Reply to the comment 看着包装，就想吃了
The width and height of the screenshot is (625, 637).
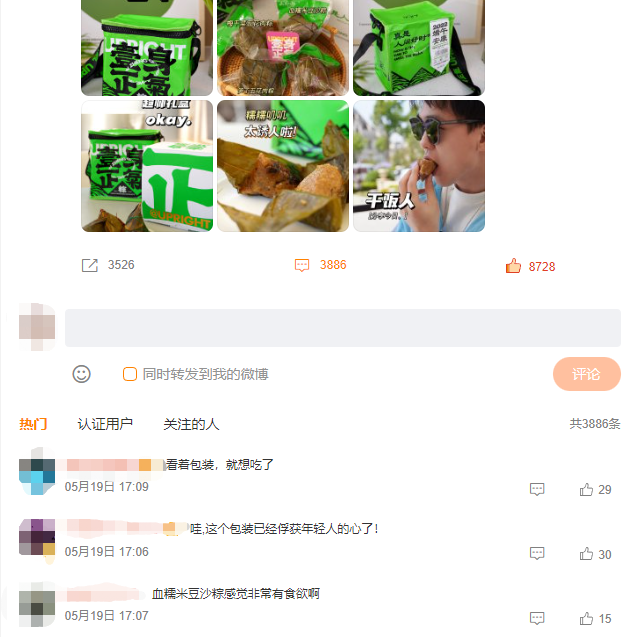tap(537, 489)
